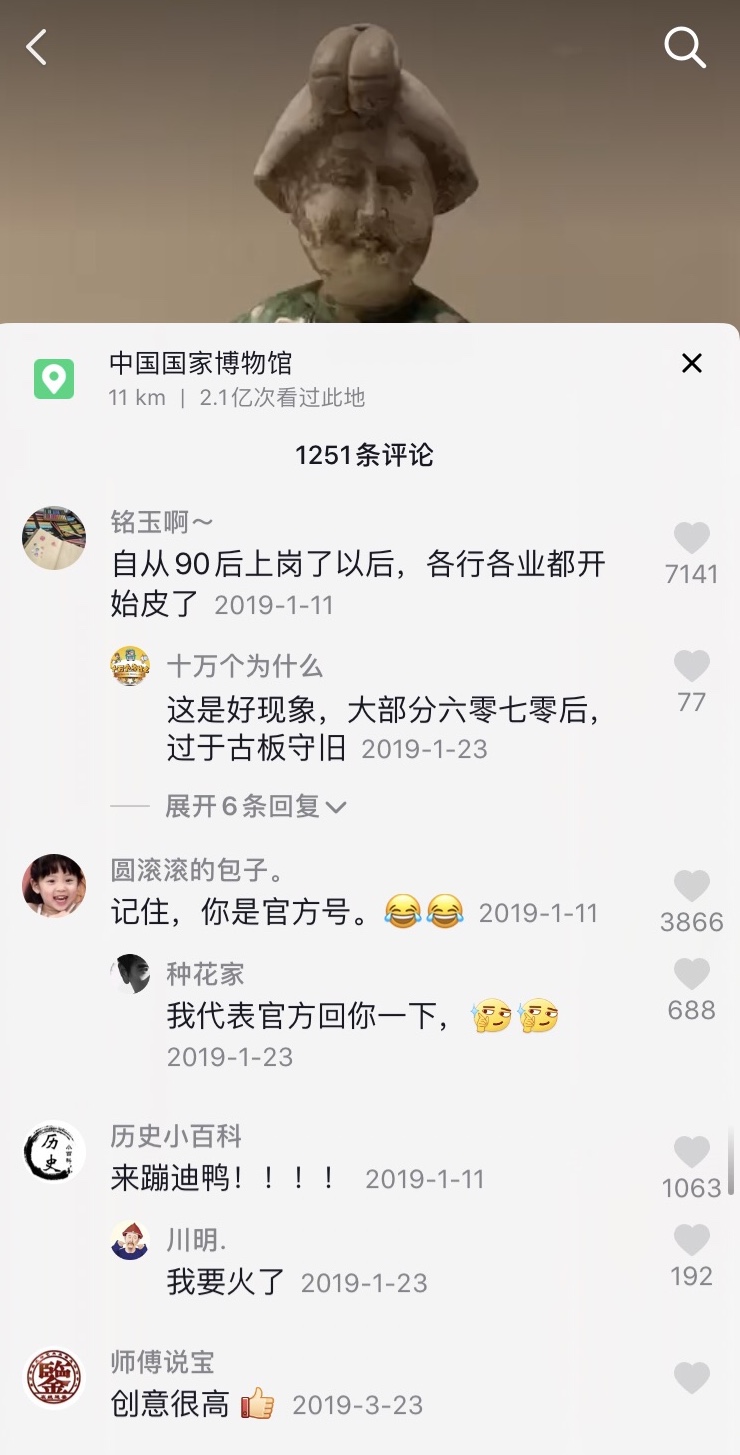
Task: Like 历史小百科's comment
Action: 691,1153
